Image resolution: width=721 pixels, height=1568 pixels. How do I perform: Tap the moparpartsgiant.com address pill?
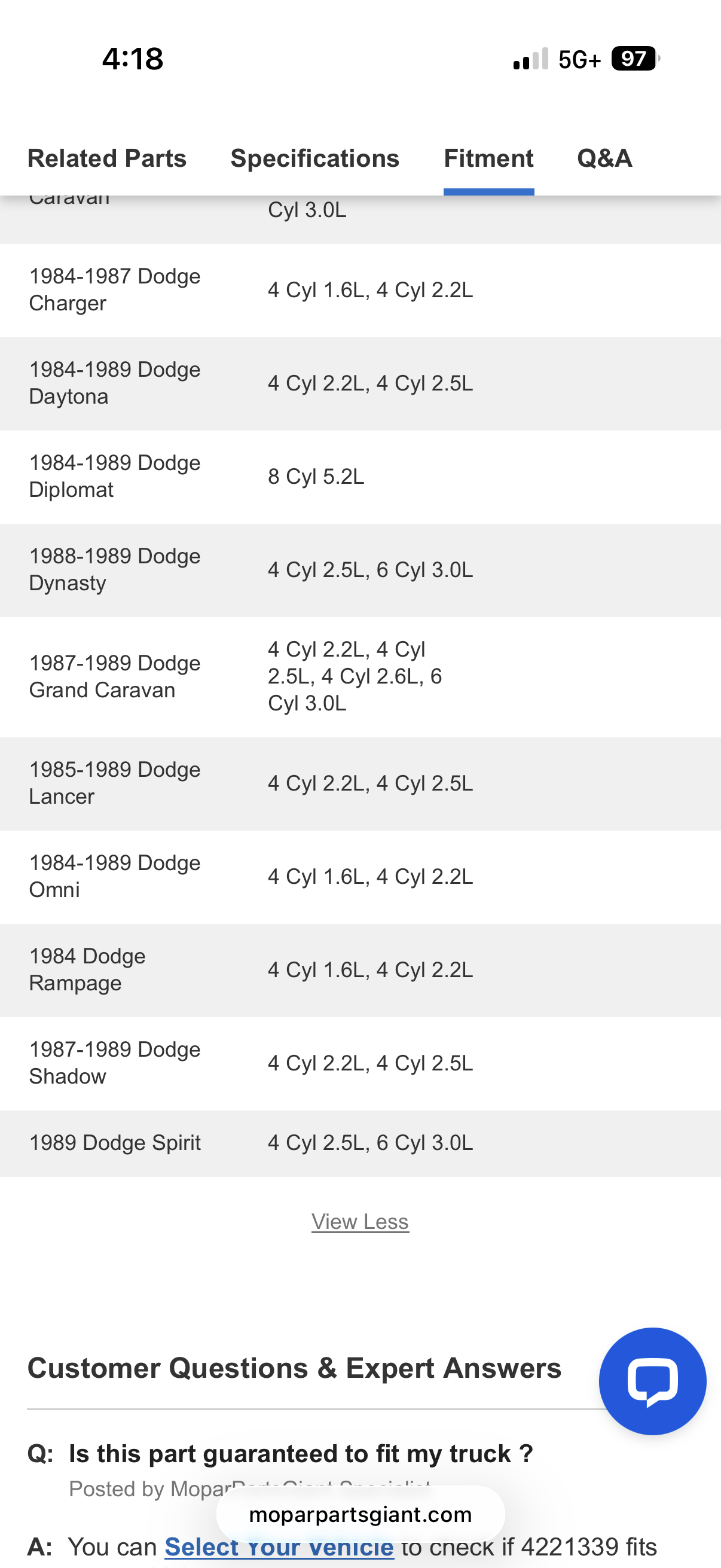pos(360,1514)
